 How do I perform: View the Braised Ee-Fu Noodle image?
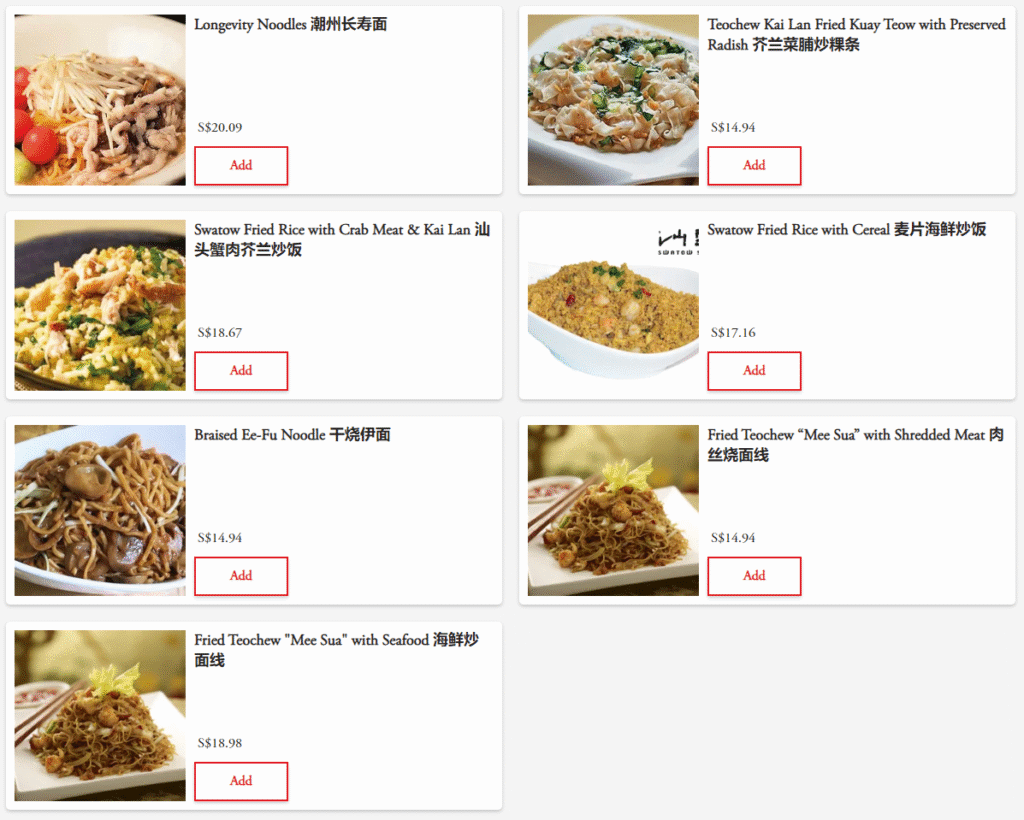100,510
